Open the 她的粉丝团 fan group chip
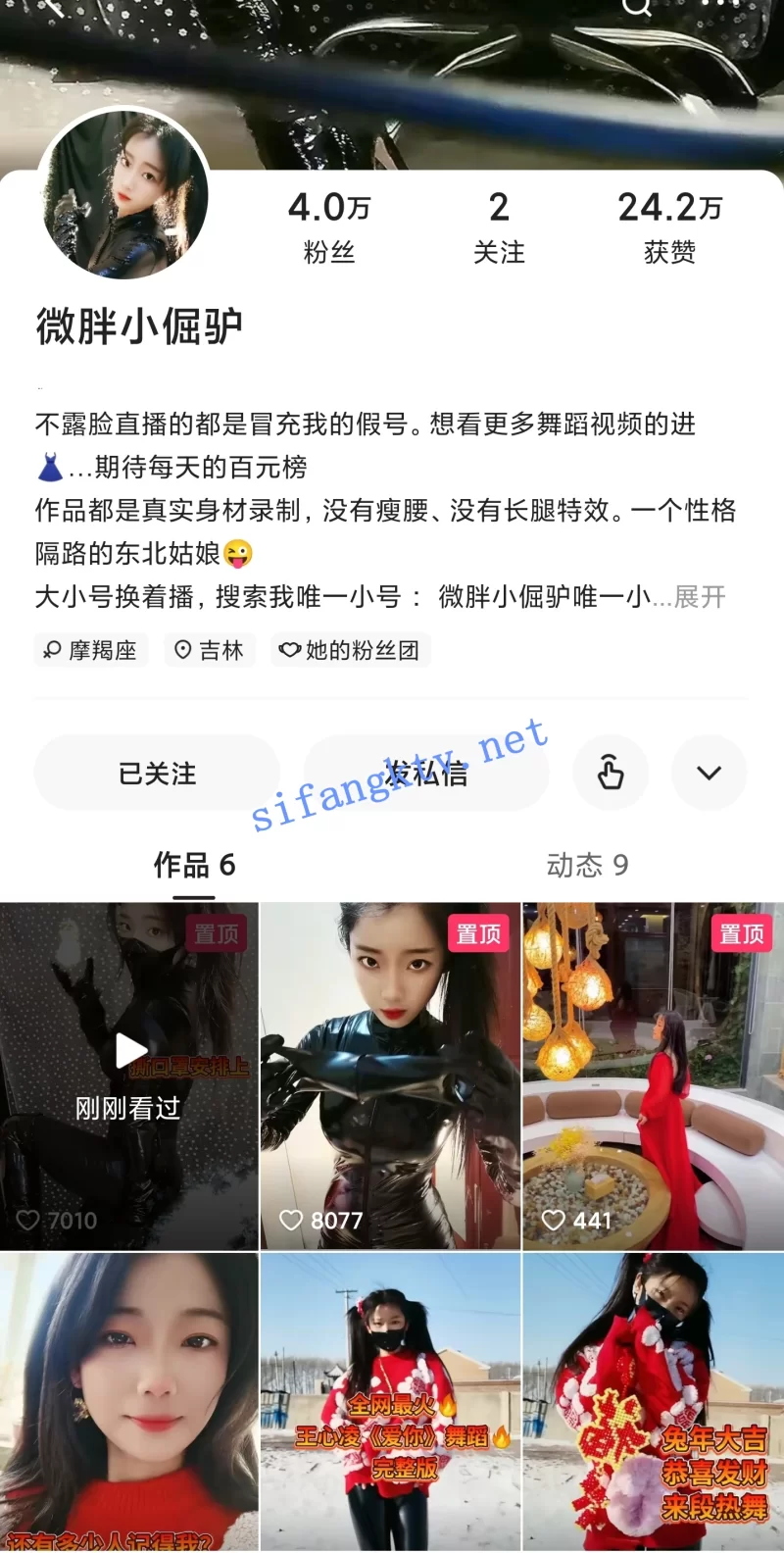The image size is (784, 1553). pos(351,650)
